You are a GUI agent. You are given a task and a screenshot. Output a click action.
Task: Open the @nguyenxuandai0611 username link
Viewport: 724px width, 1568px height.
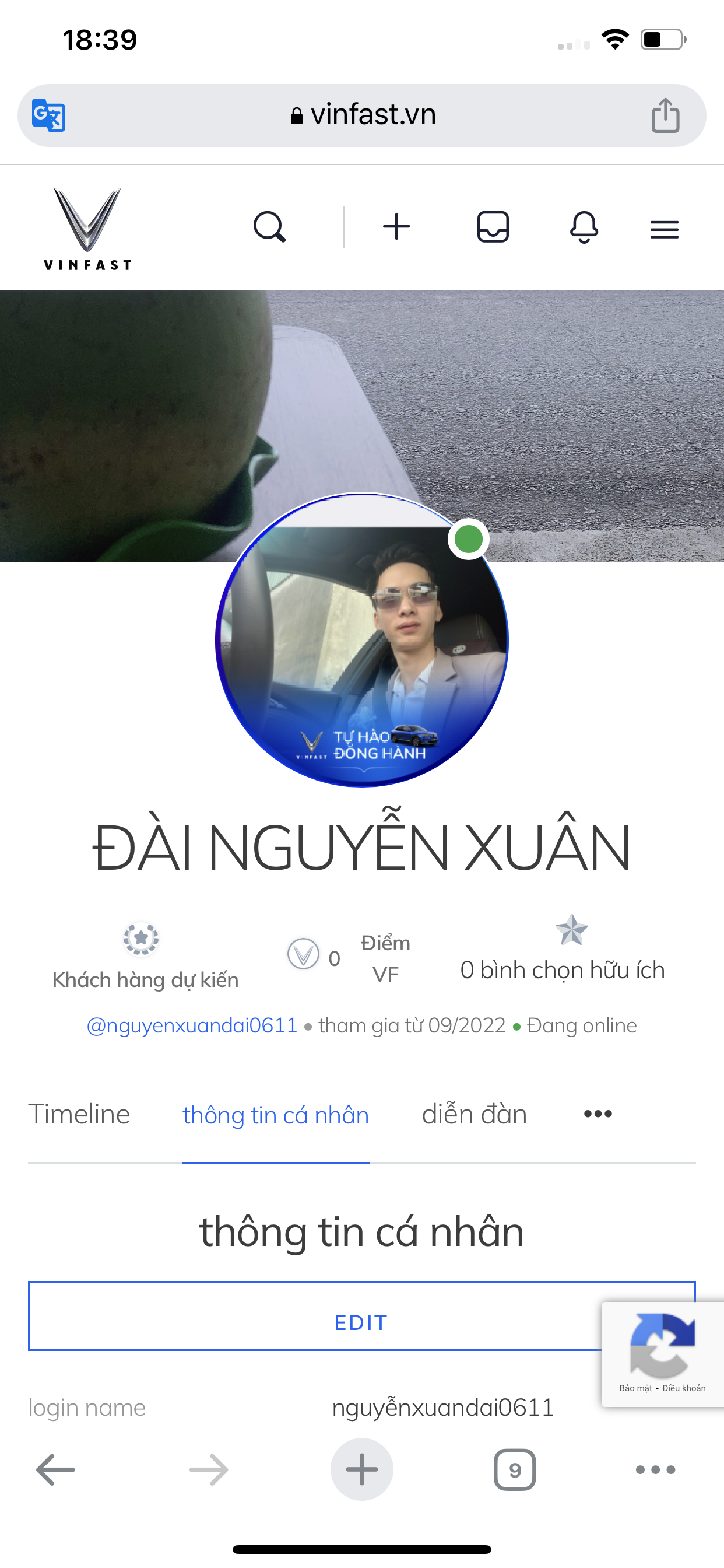(192, 1025)
